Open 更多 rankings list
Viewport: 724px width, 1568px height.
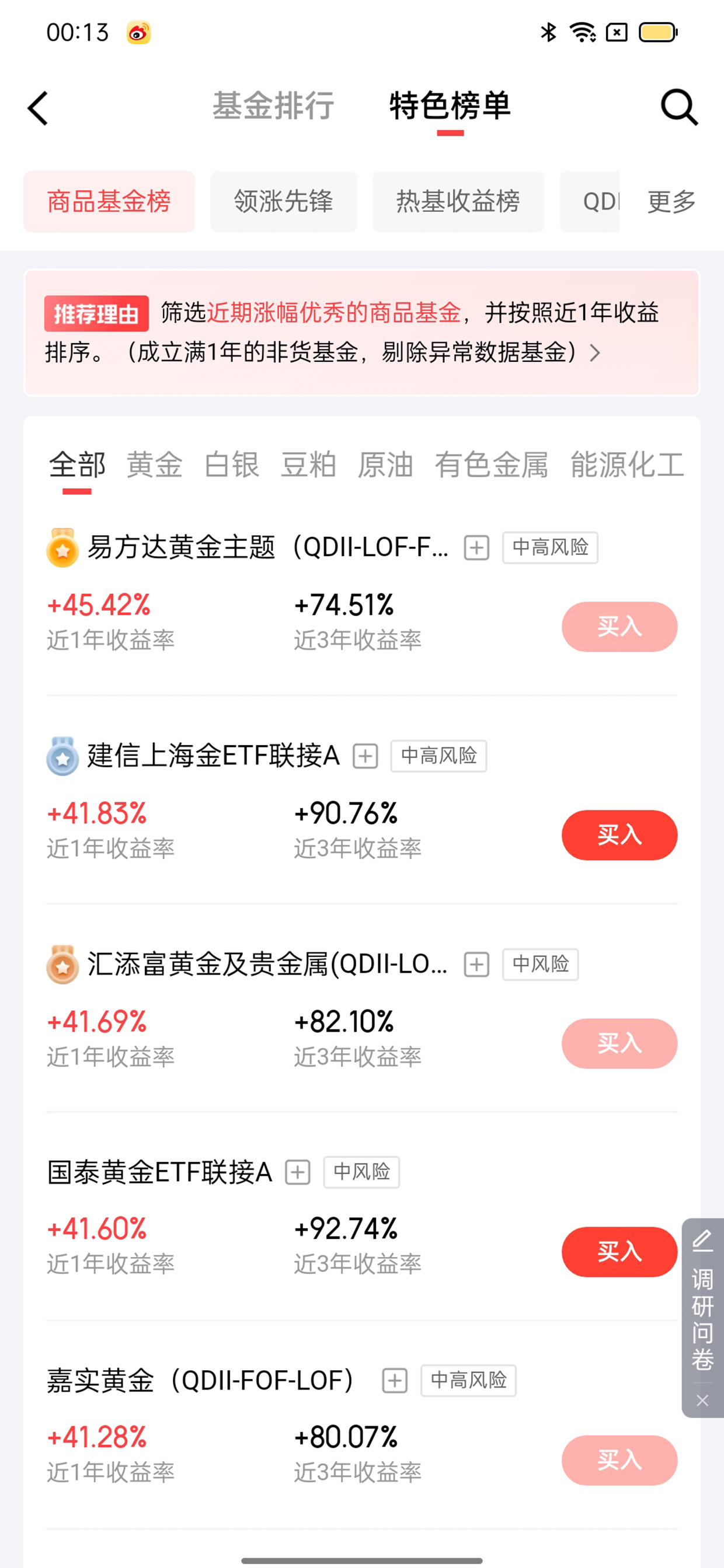point(671,201)
